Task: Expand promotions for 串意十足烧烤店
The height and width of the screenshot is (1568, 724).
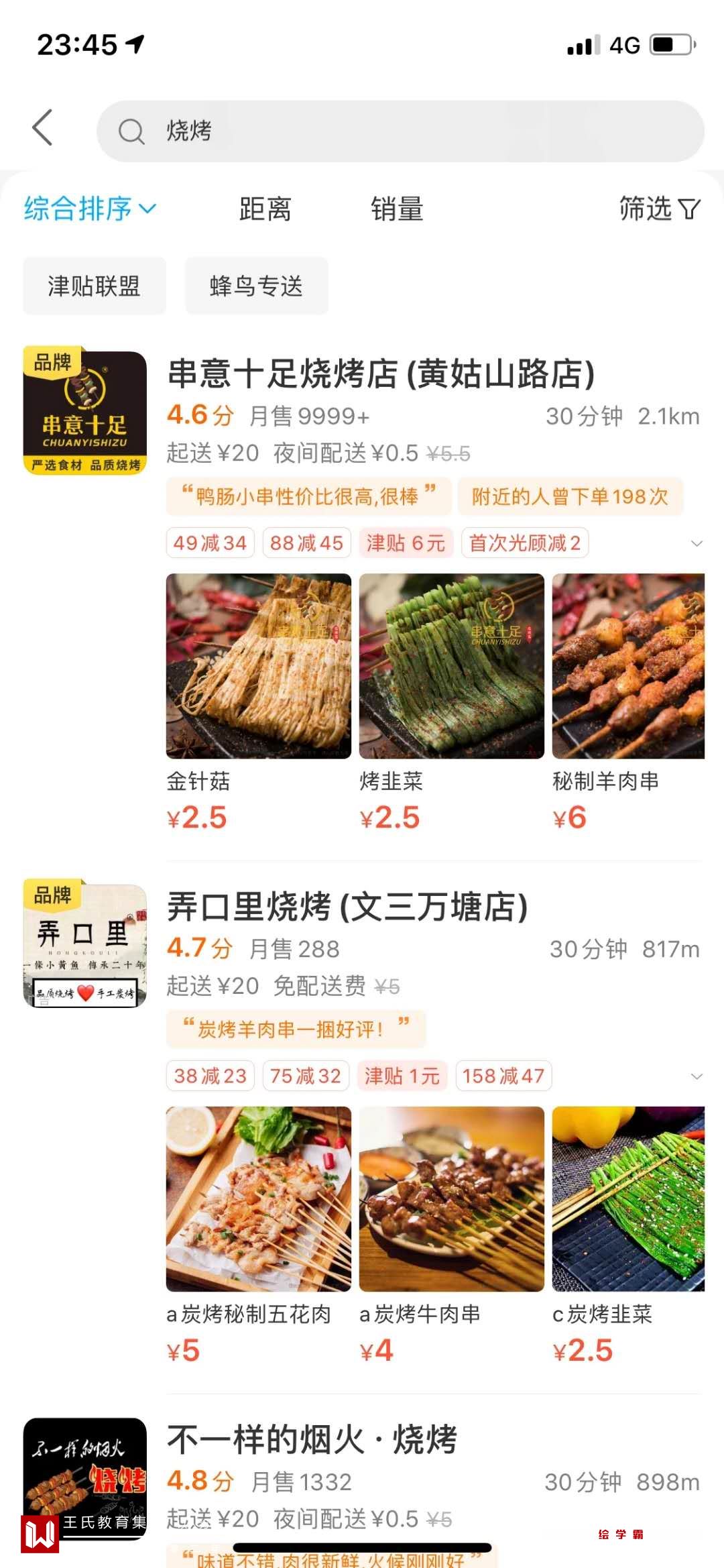Action: point(697,543)
